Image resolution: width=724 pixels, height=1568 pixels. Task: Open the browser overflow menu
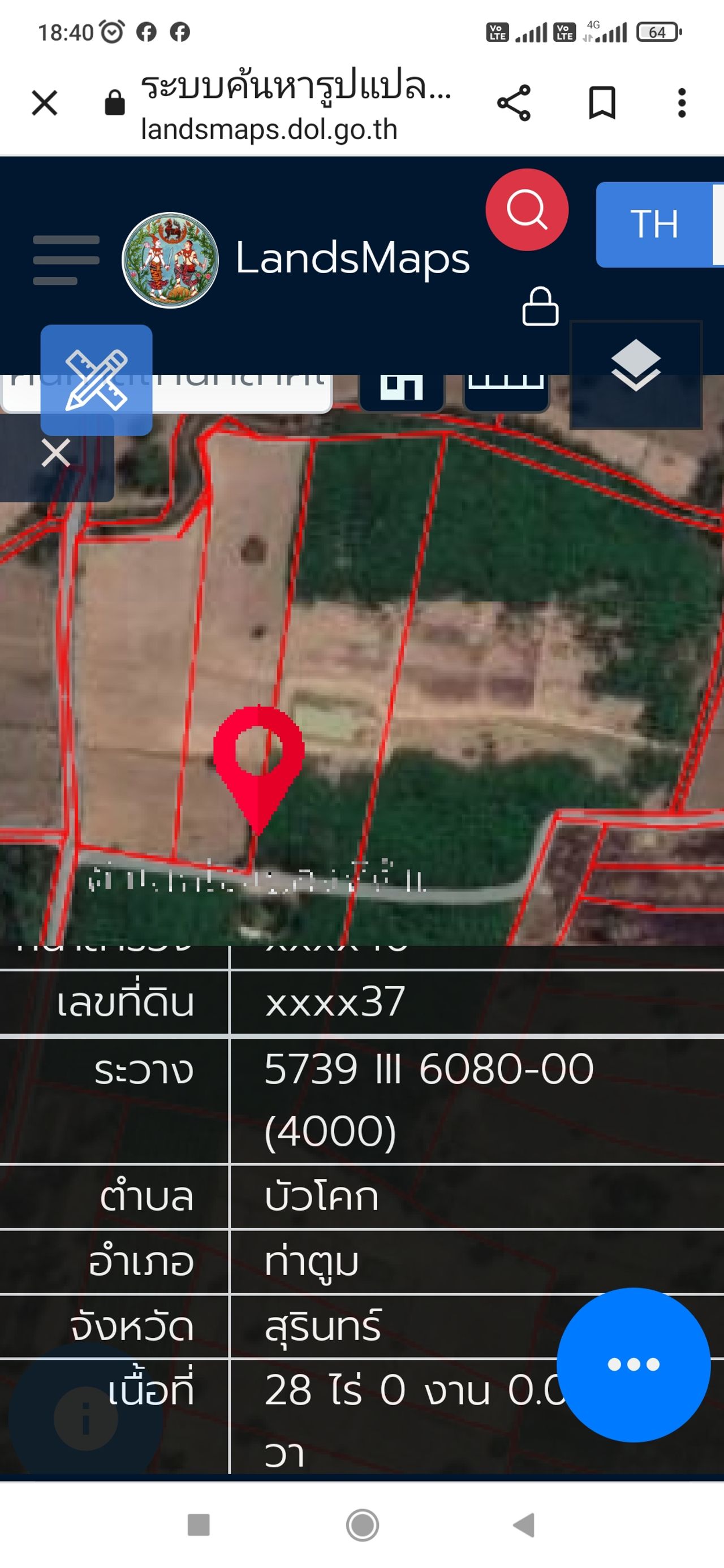[x=682, y=103]
